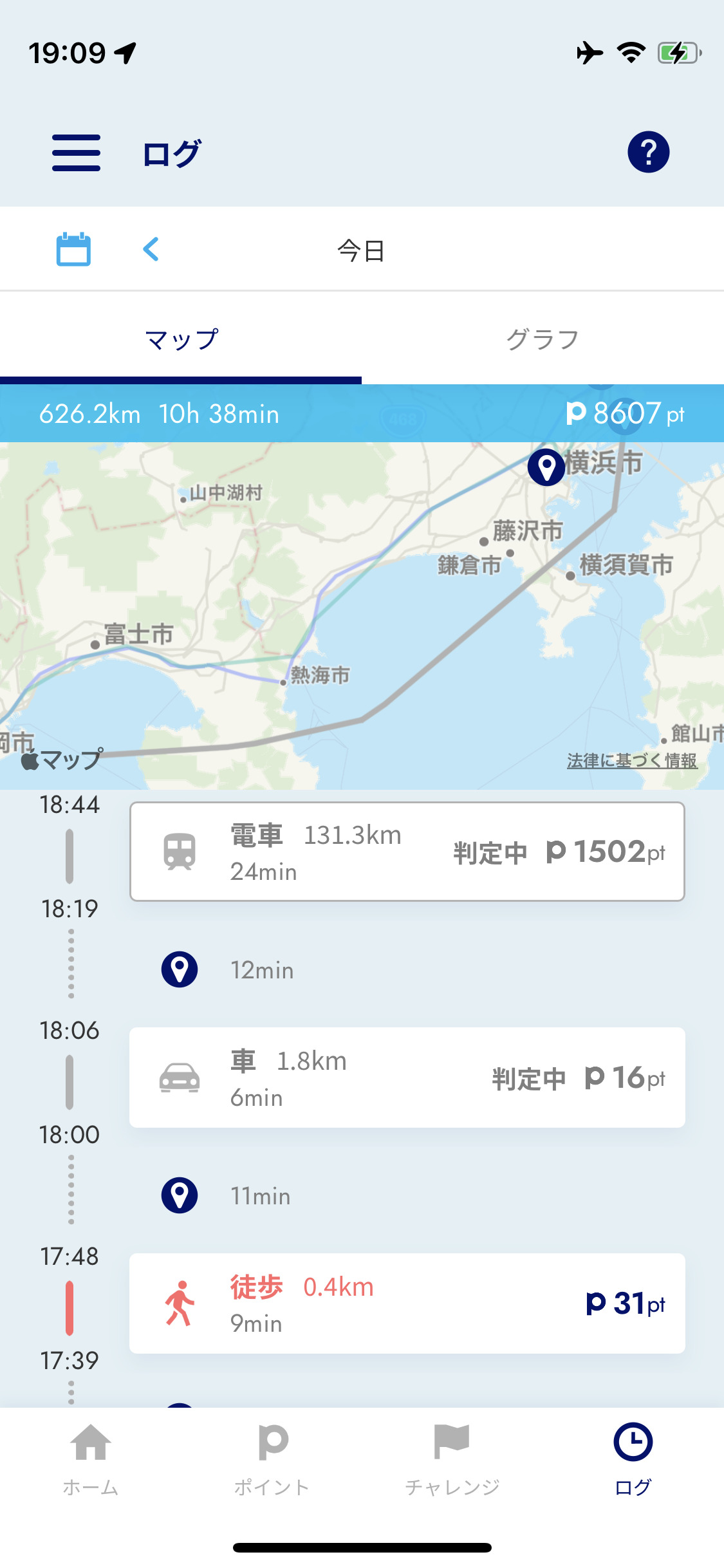Viewport: 724px width, 1568px height.
Task: Open the 法律に基づく情報 link
Action: pos(632,760)
